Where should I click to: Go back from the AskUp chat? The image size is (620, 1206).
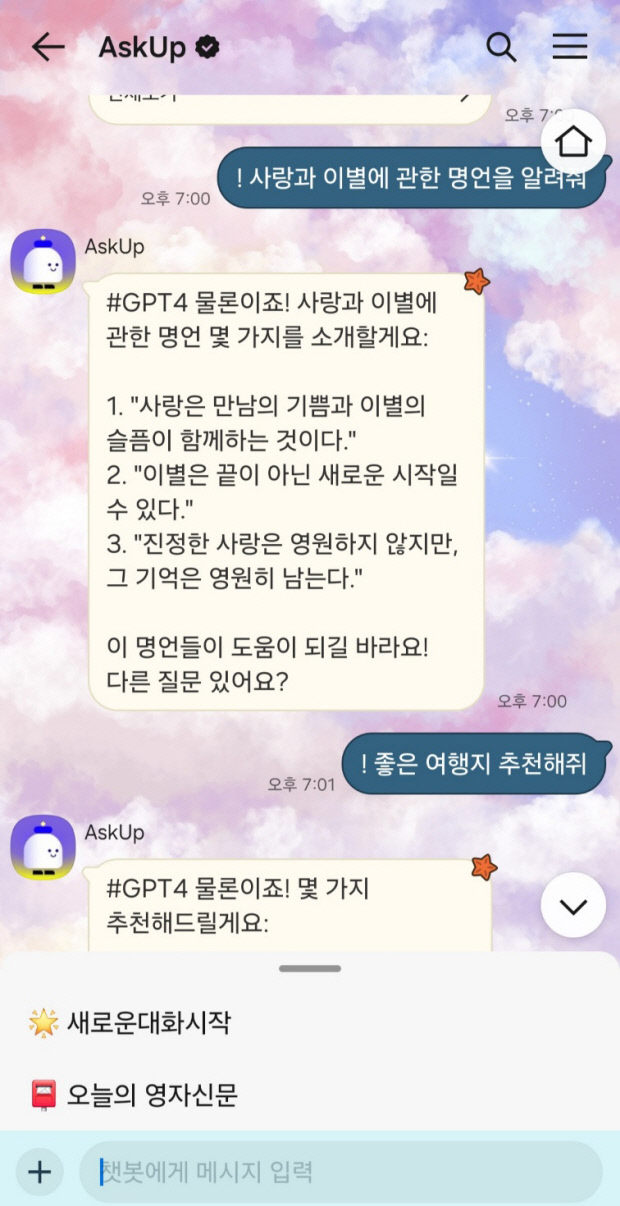click(47, 47)
